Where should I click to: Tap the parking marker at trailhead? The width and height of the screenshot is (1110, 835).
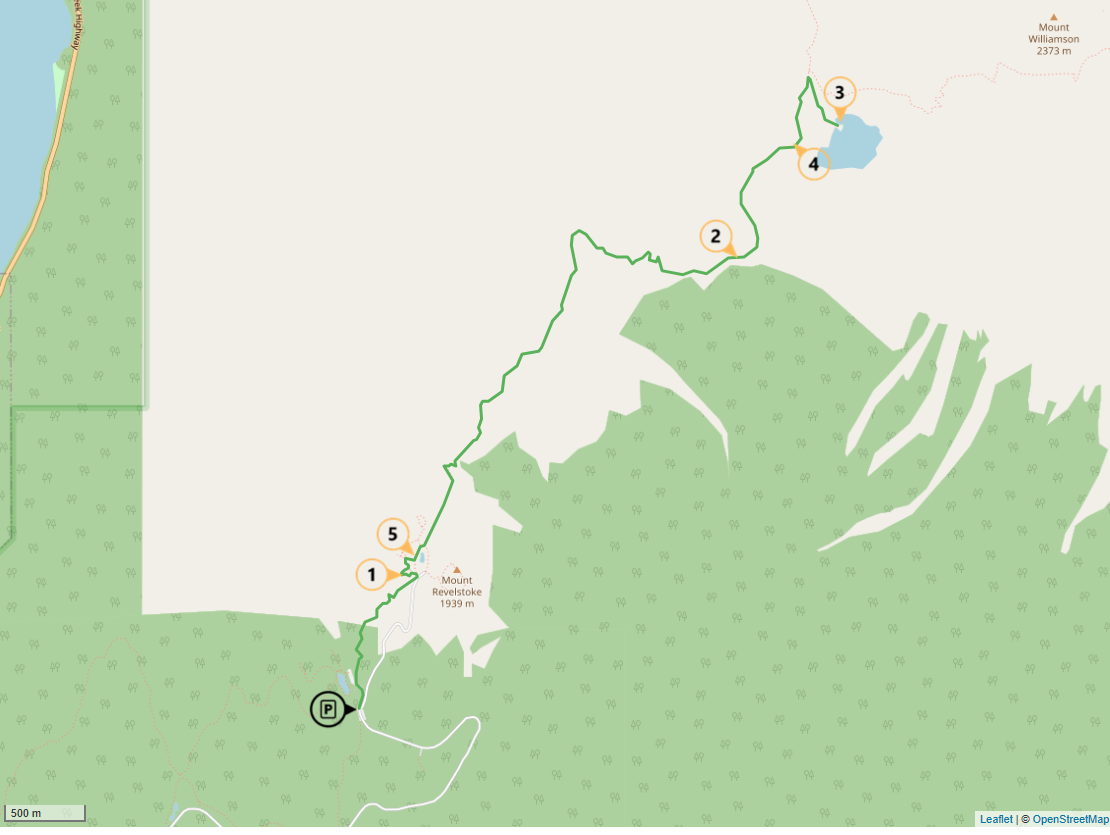point(328,710)
